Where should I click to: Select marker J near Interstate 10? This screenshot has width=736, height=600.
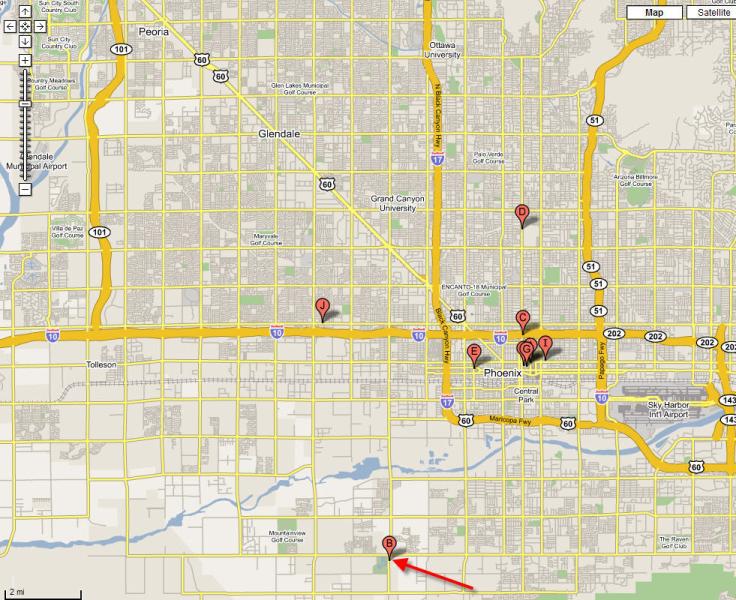click(x=322, y=306)
